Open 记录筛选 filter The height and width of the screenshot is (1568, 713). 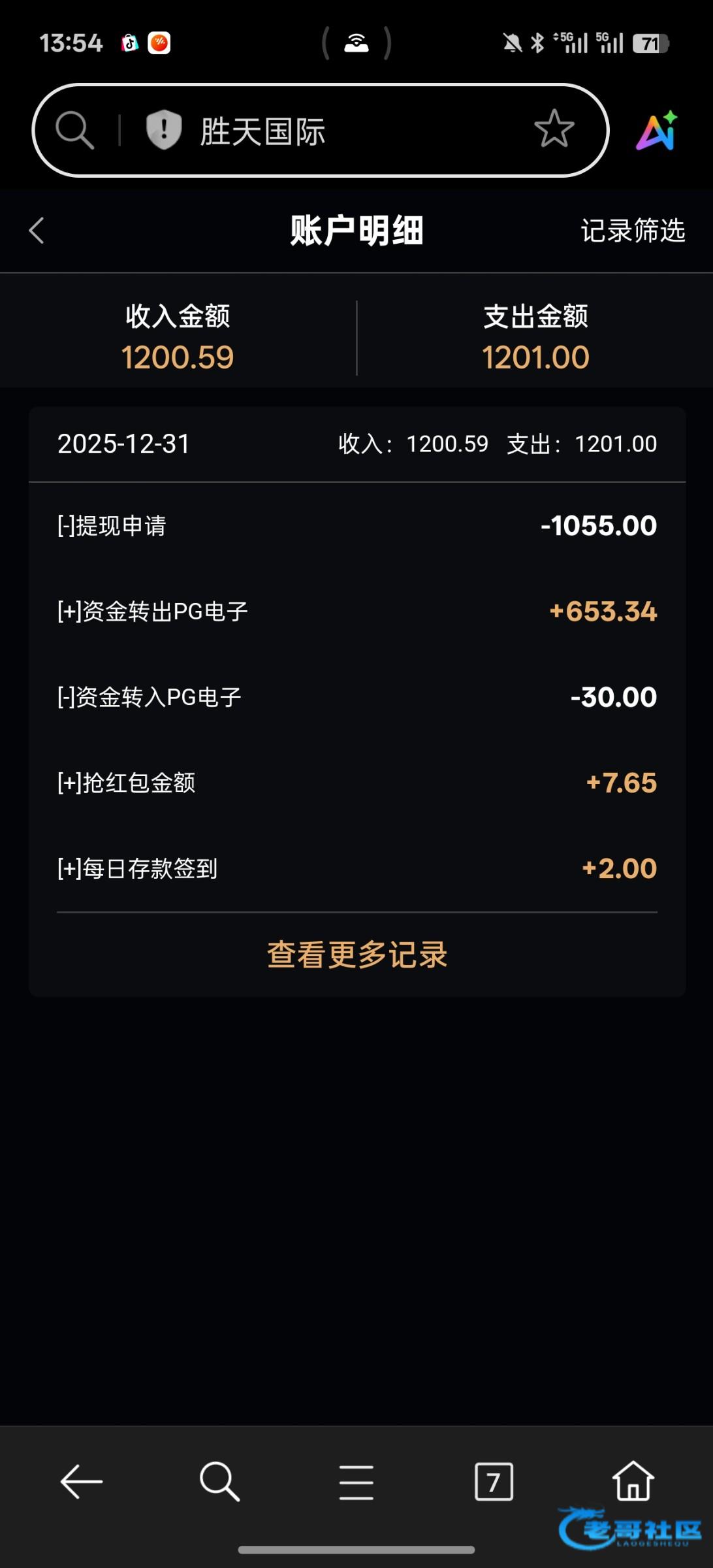click(633, 231)
